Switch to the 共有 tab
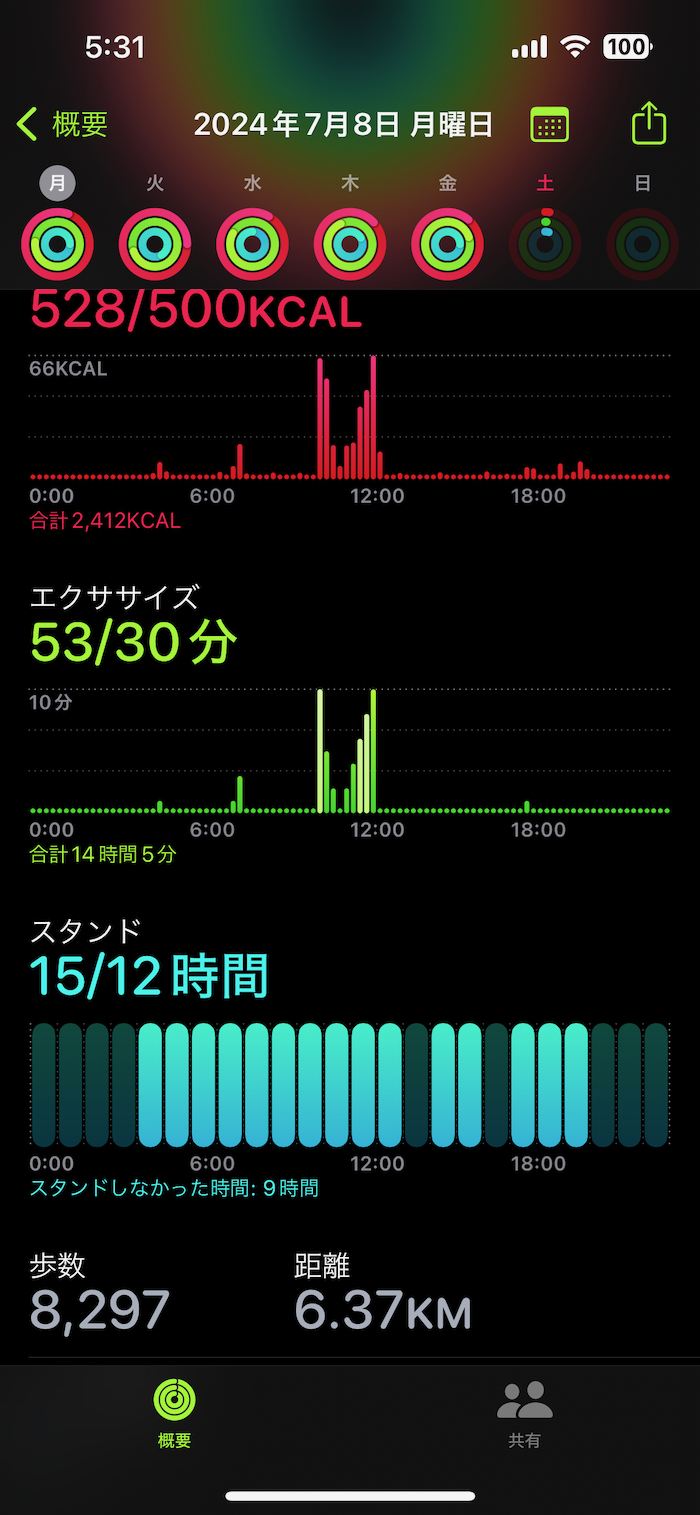 (524, 1414)
